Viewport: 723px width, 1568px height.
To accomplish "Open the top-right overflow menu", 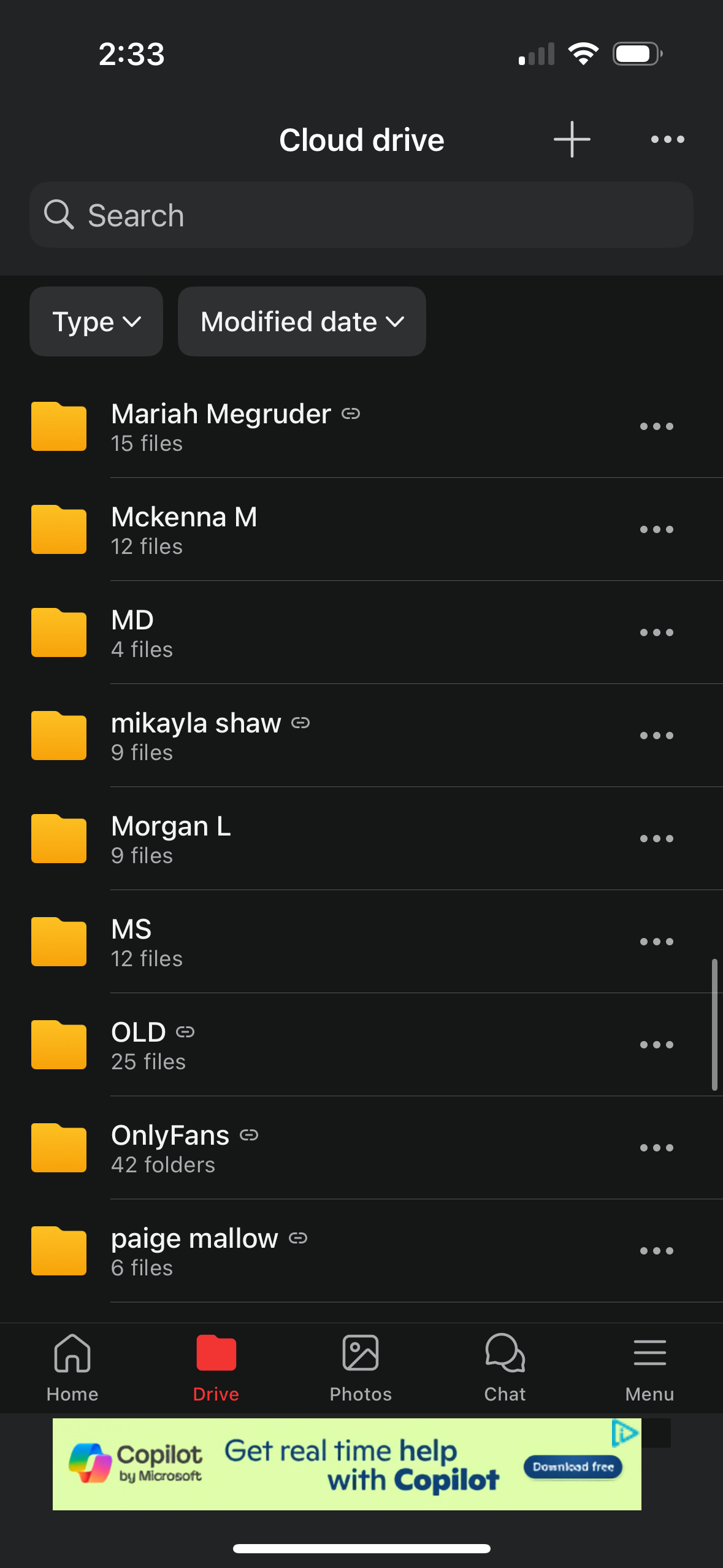I will [667, 139].
